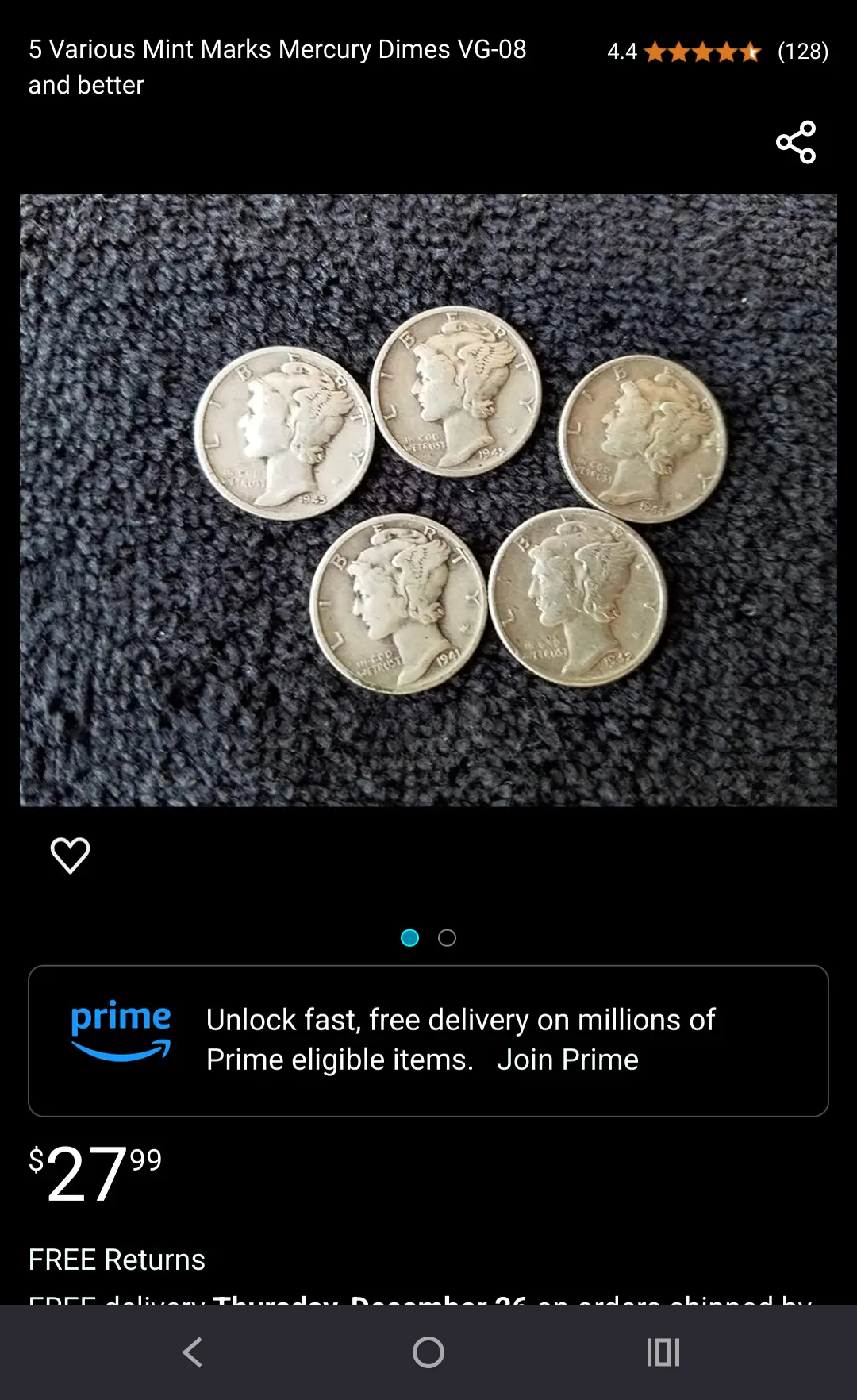Screen dimensions: 857x1400
Task: Add the dimes to your wish list
Action: tap(70, 855)
